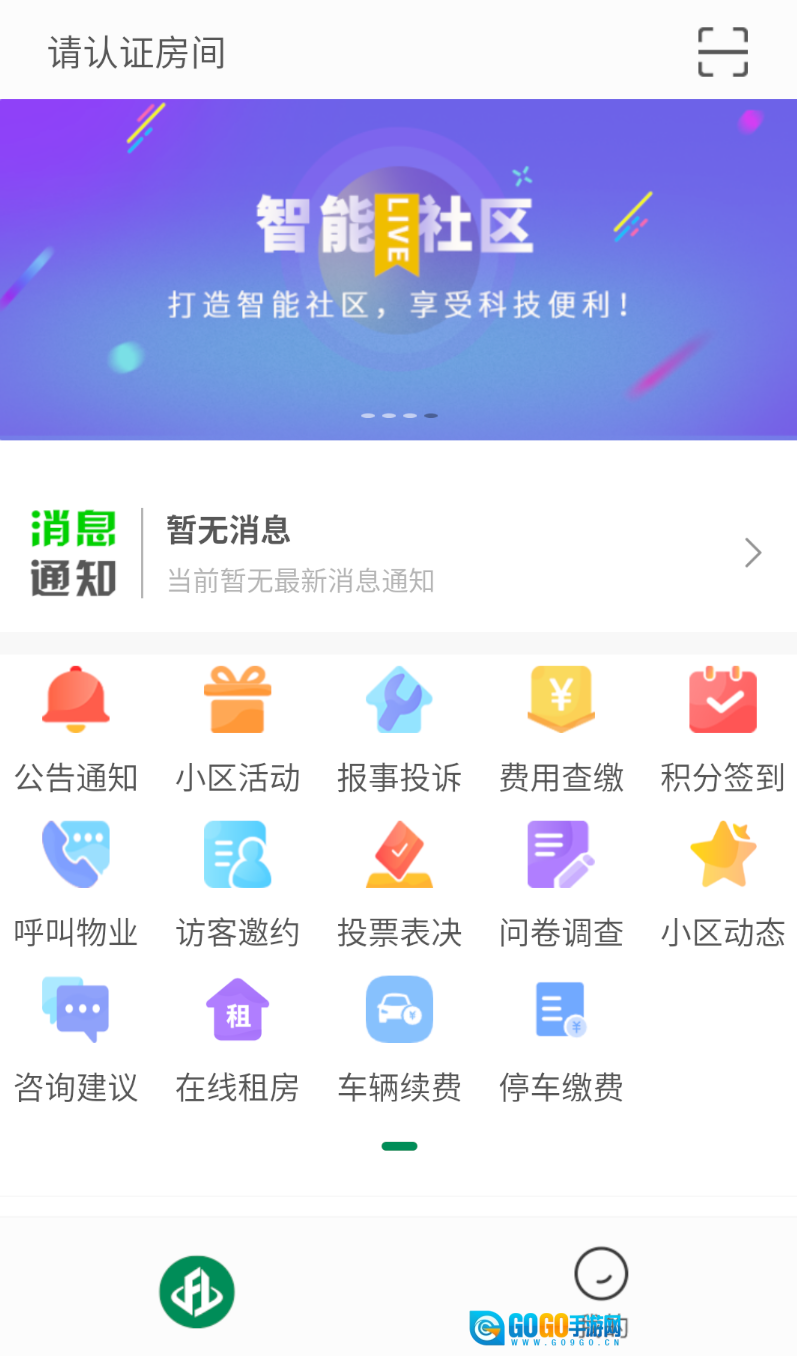Open 报事投诉 to report an issue
The width and height of the screenshot is (797, 1356).
(x=399, y=725)
